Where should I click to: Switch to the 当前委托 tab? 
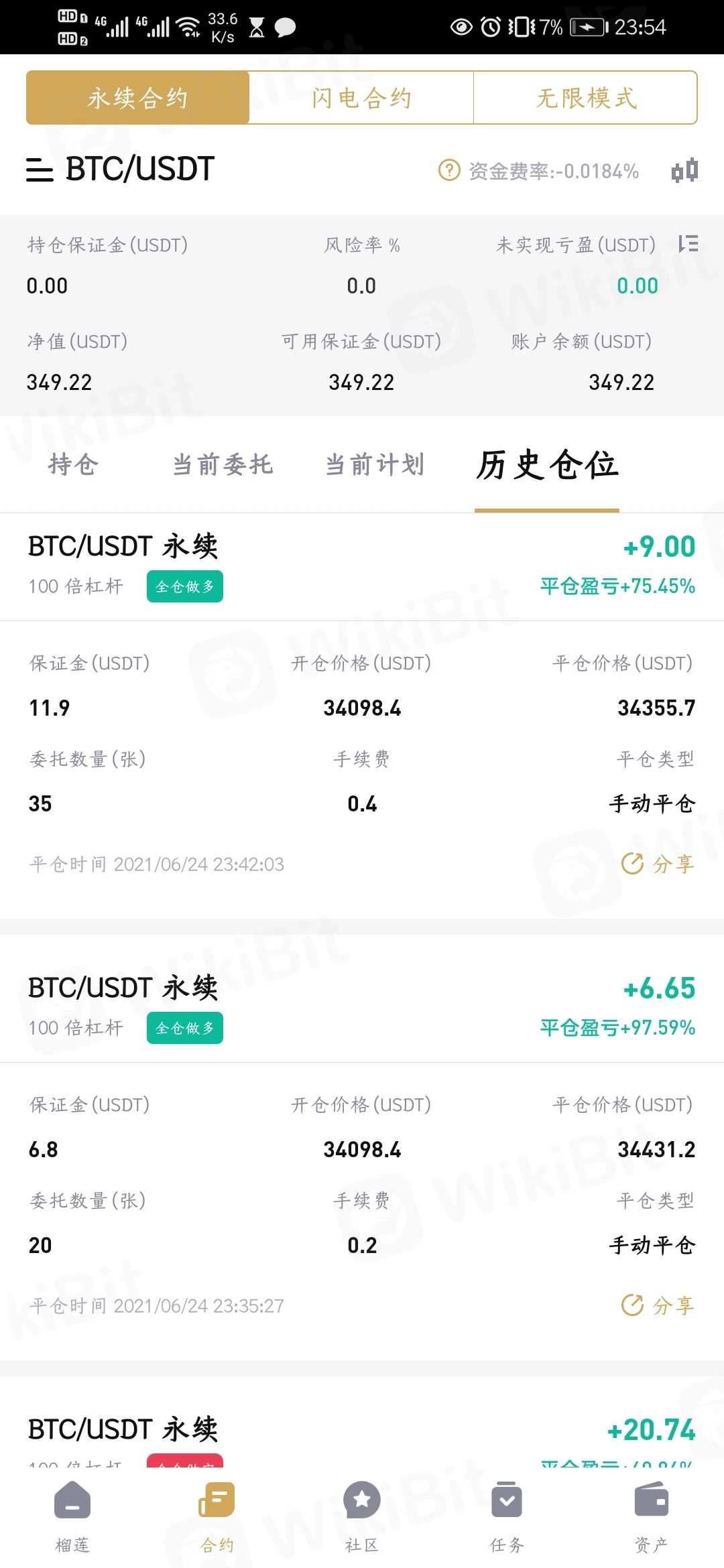[x=222, y=464]
